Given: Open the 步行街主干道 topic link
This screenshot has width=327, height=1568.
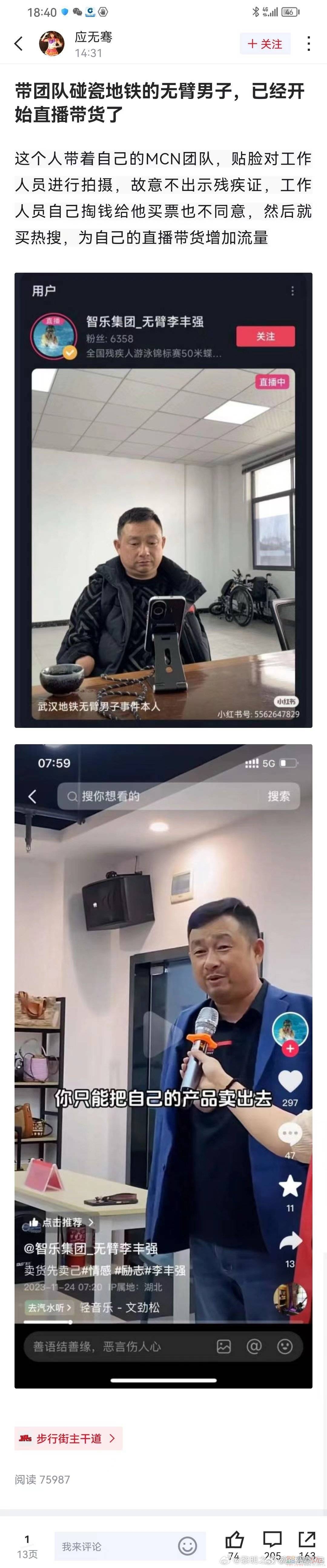Looking at the screenshot, I should tap(68, 1438).
